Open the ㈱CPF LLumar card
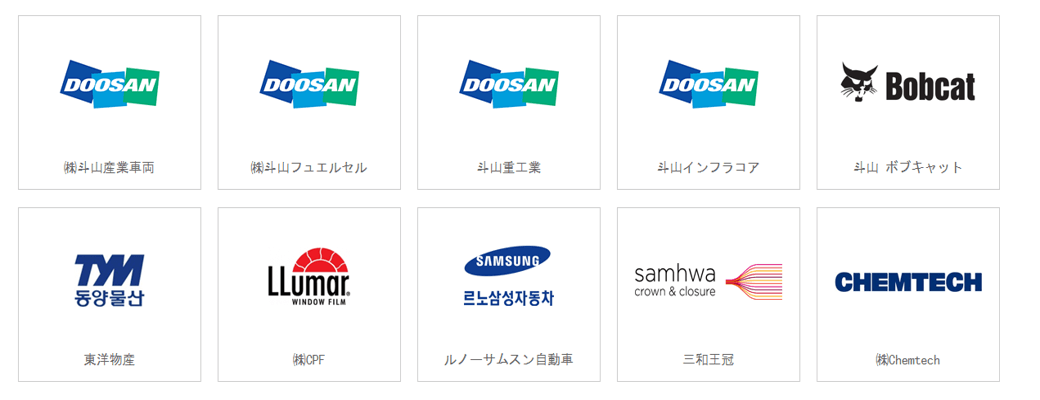Screen dimensions: 1040x400 [x=309, y=294]
